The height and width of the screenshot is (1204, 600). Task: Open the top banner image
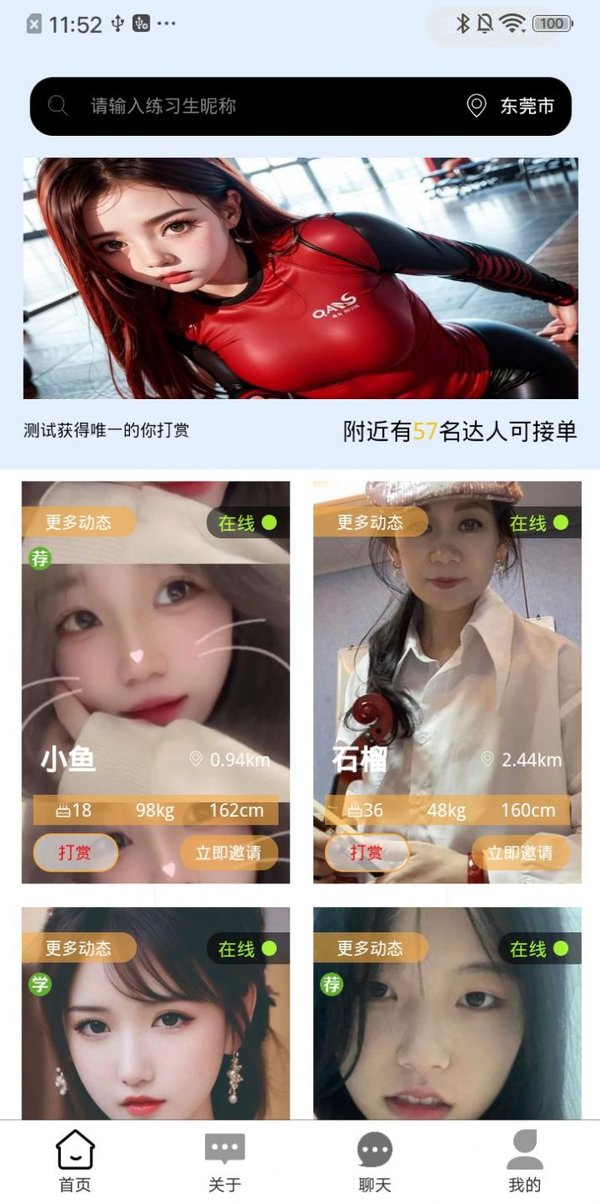300,278
